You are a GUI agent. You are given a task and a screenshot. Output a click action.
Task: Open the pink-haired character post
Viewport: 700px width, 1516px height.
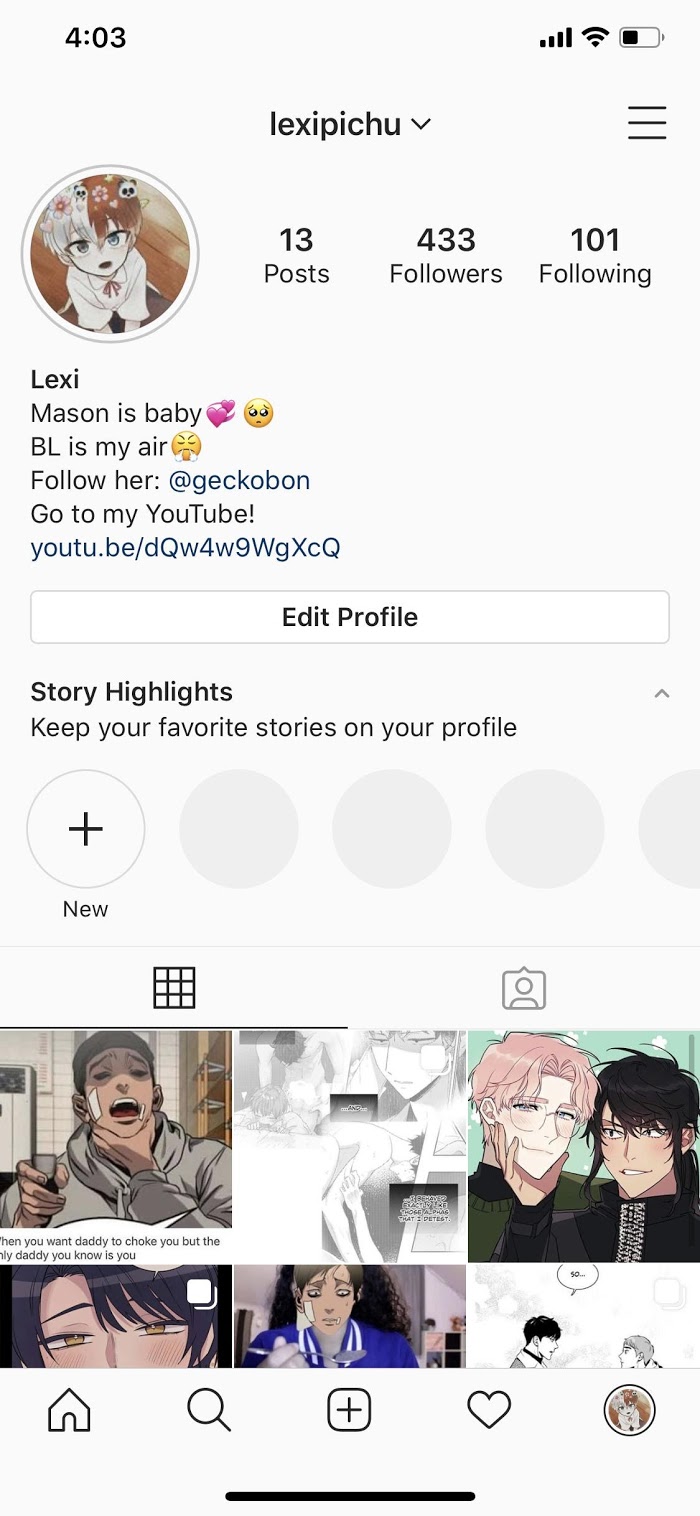pos(584,1146)
